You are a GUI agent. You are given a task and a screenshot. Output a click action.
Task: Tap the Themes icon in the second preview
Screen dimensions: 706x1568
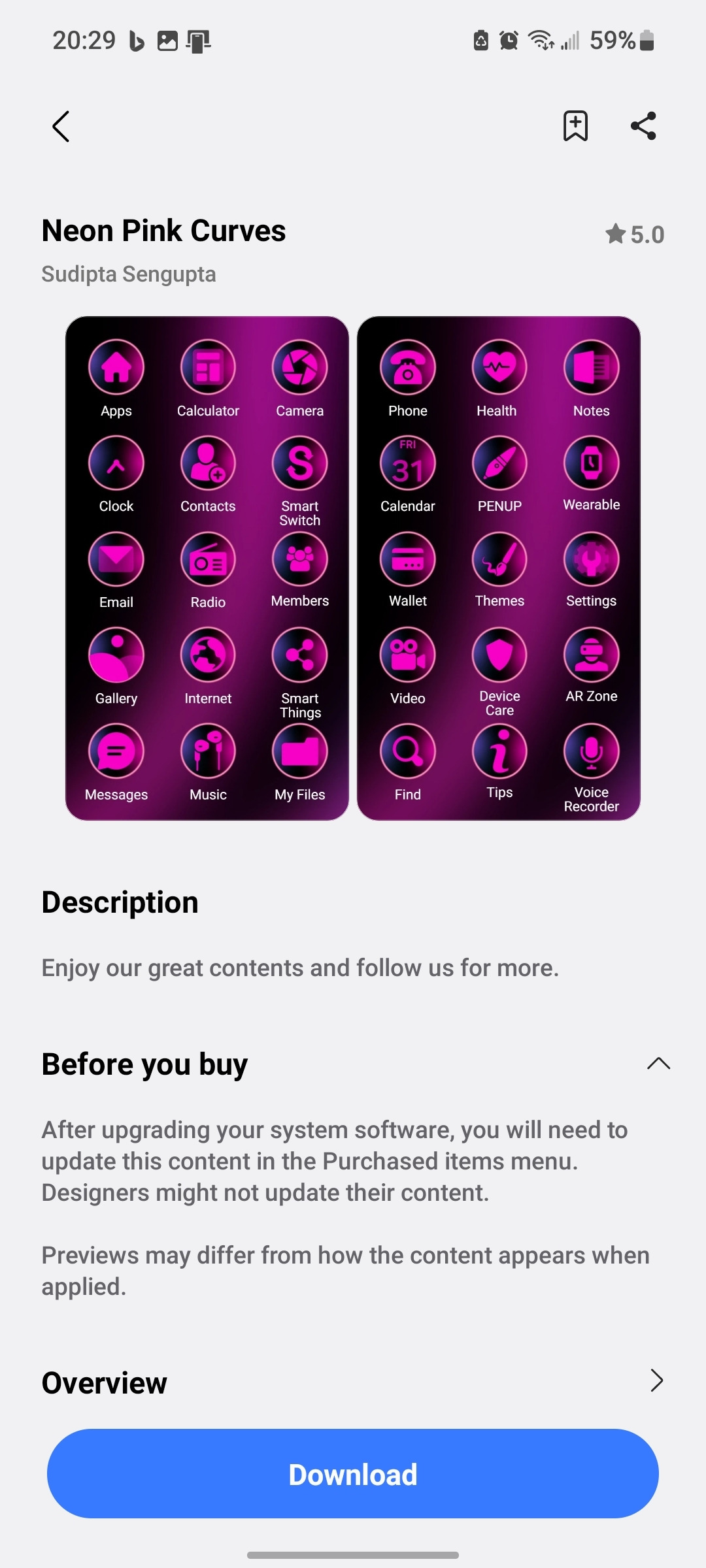coord(499,559)
